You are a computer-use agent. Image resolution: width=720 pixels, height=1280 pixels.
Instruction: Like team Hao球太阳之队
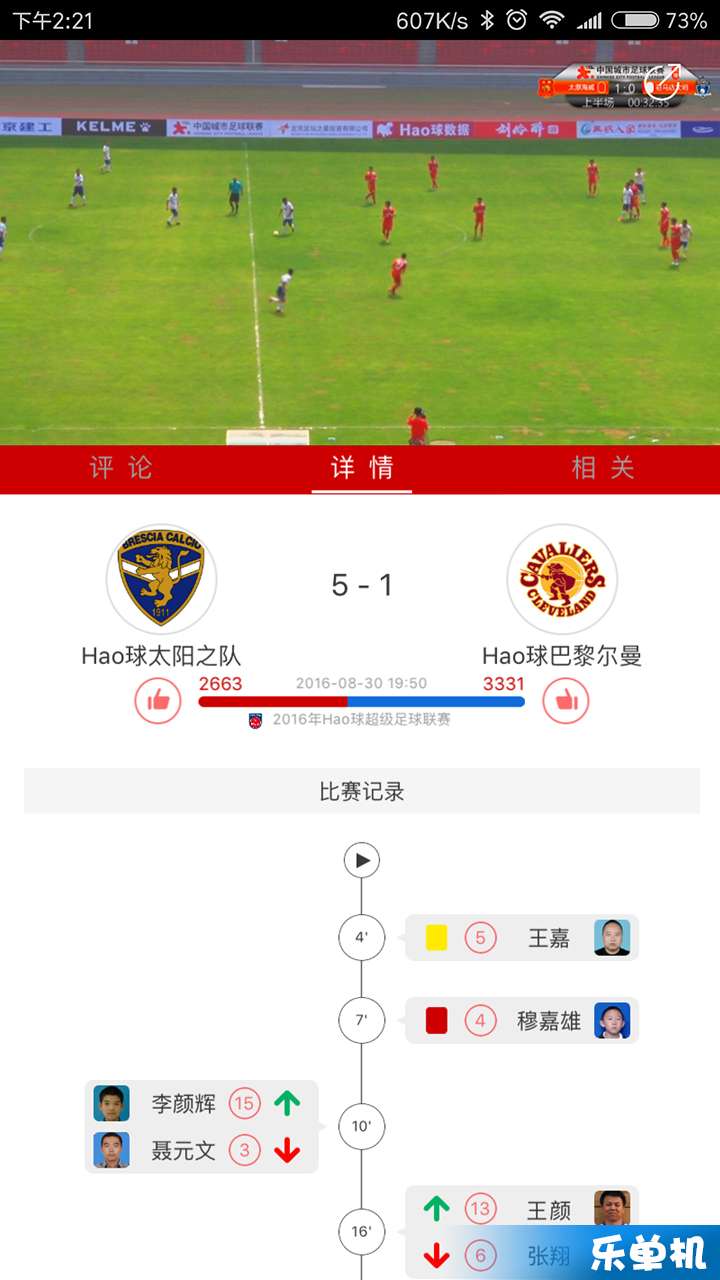(x=158, y=701)
